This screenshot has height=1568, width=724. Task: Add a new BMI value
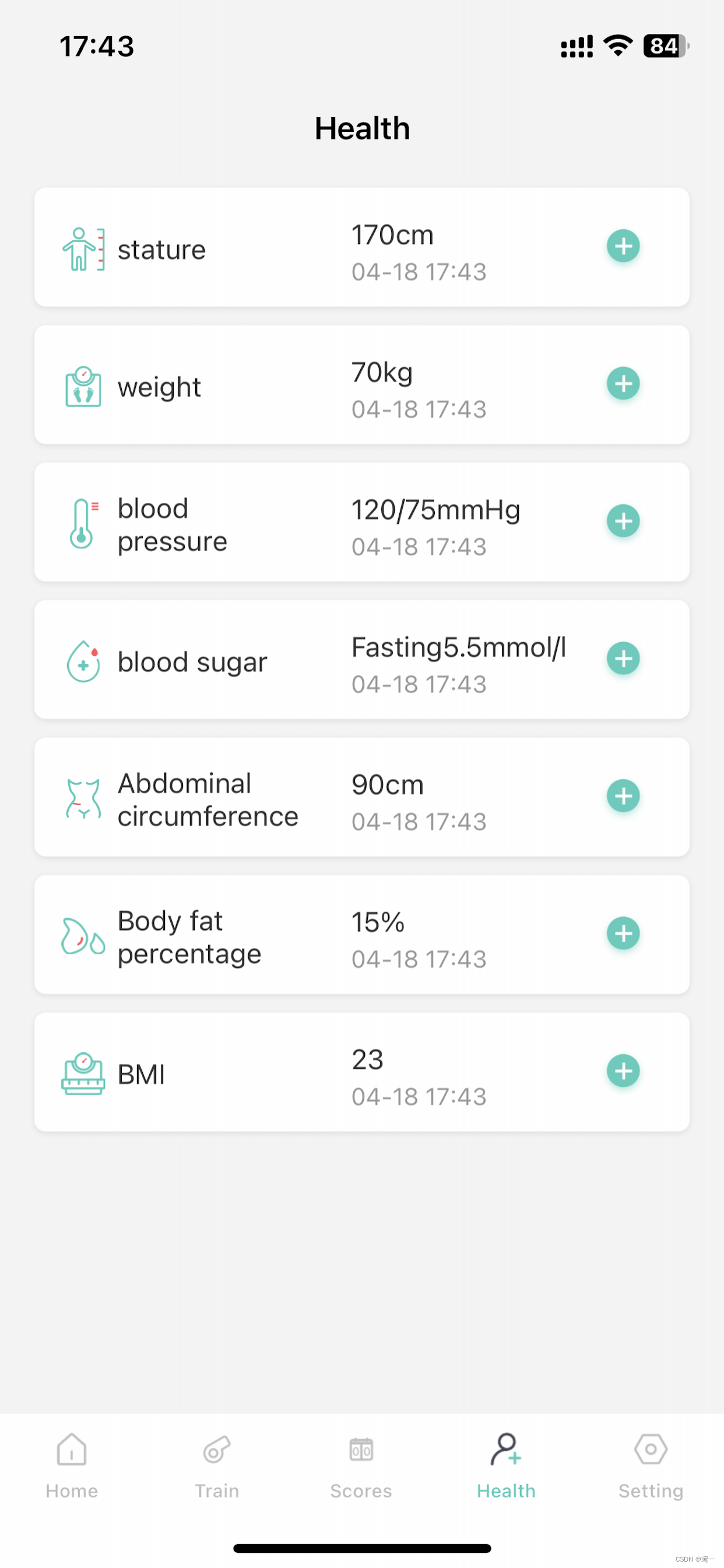coord(623,1072)
